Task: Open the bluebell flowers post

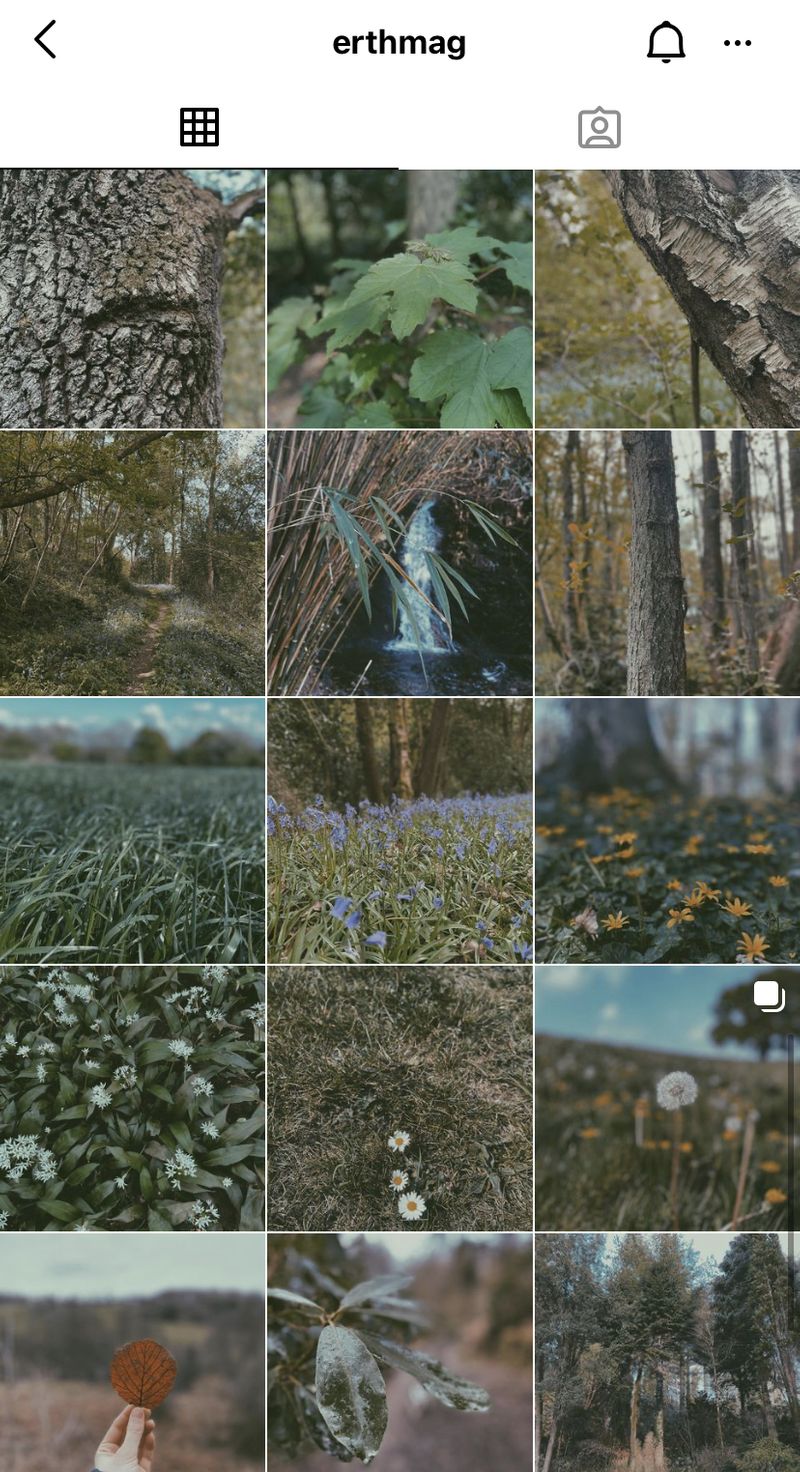Action: click(x=399, y=830)
